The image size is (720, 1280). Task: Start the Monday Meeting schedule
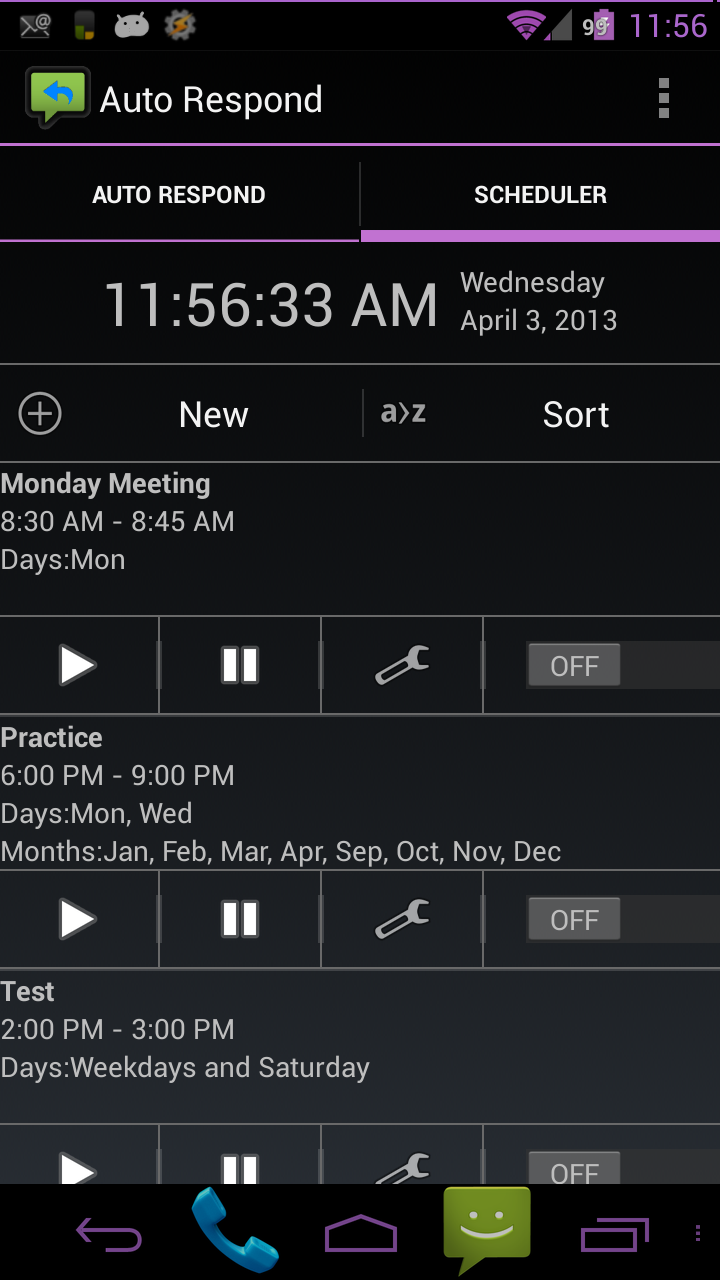coord(78,665)
